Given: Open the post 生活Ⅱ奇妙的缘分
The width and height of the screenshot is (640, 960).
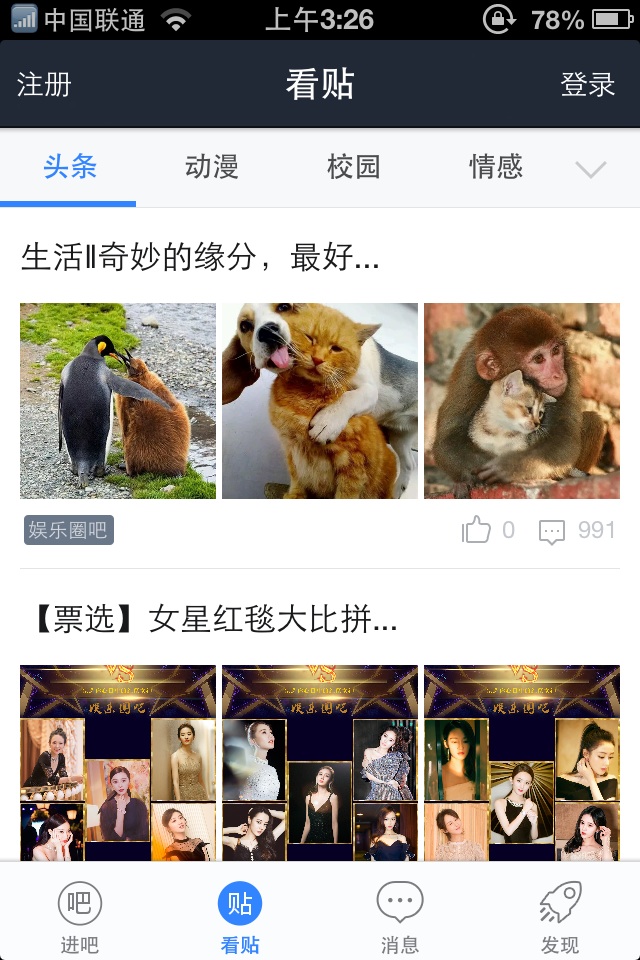Looking at the screenshot, I should 200,258.
